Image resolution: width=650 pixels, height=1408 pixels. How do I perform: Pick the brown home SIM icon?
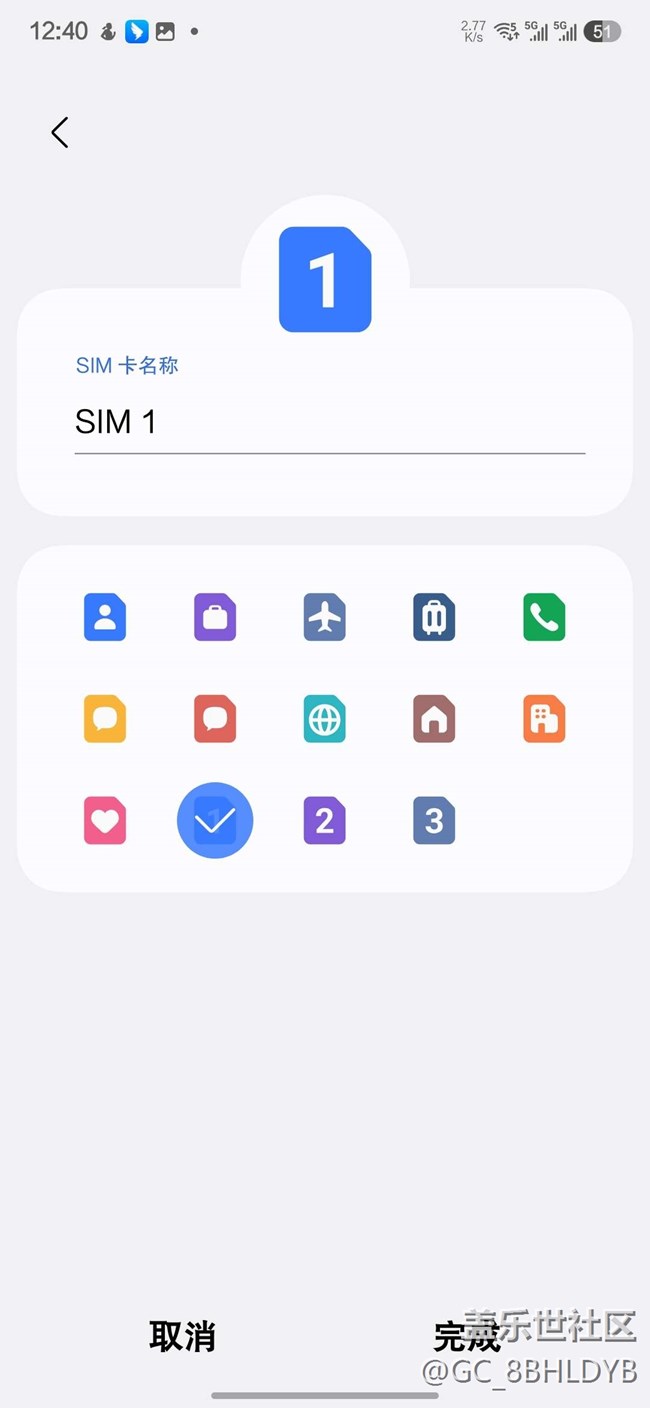(x=434, y=719)
